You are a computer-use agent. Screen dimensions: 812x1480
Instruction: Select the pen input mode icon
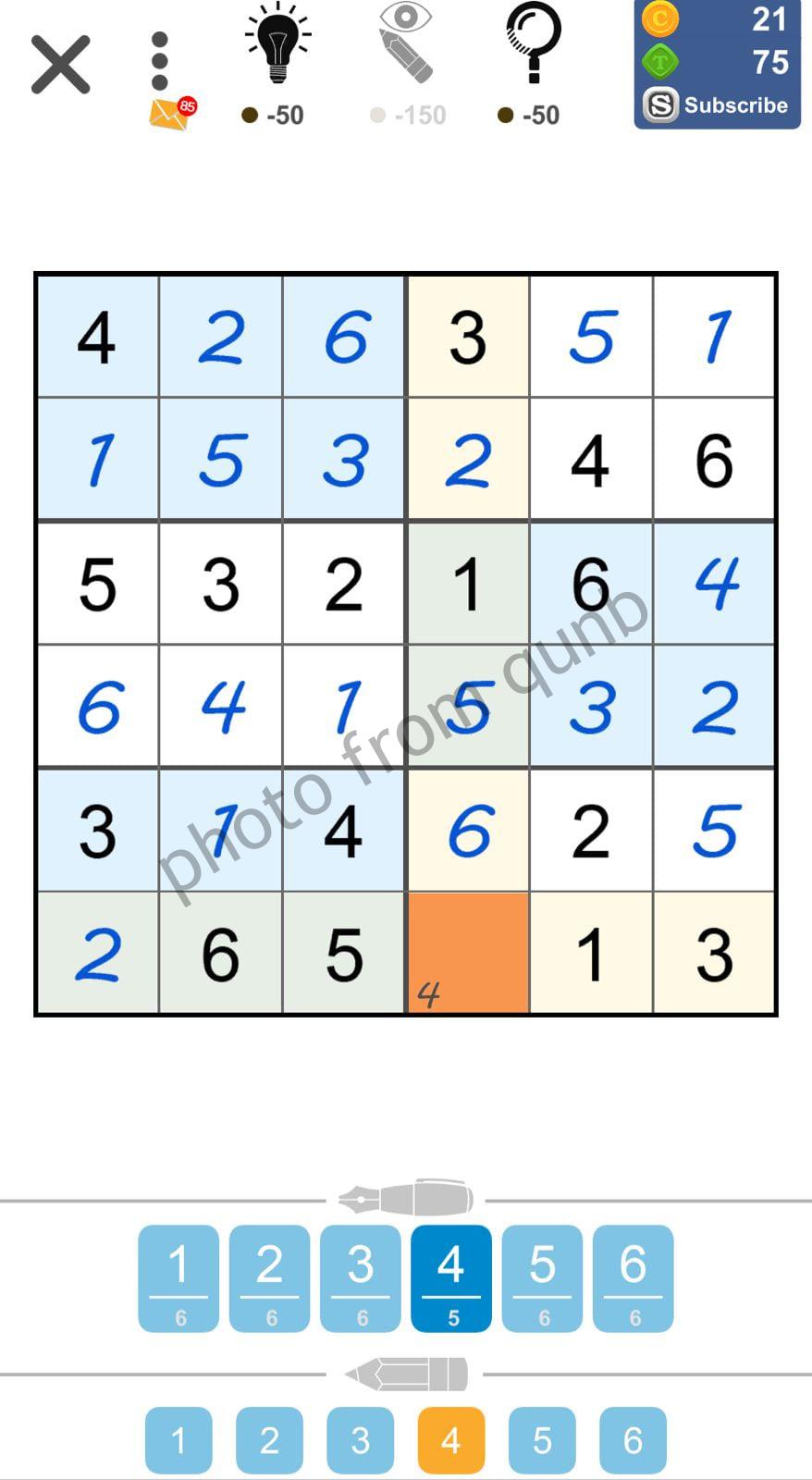point(405,1196)
